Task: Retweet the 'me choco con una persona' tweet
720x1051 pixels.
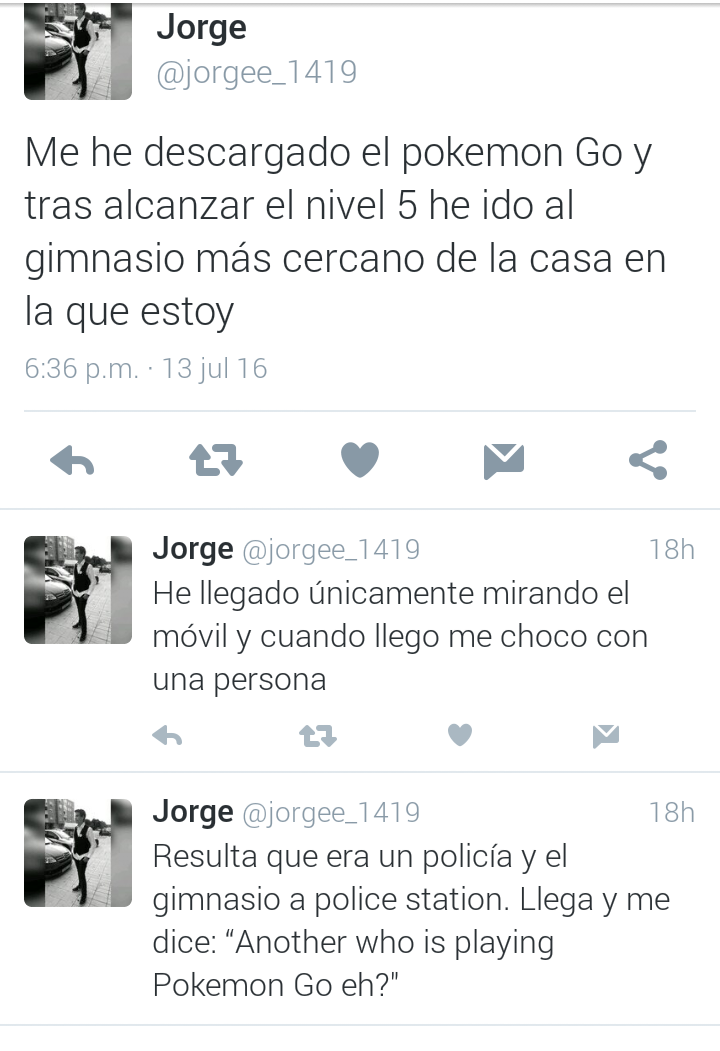Action: (318, 737)
